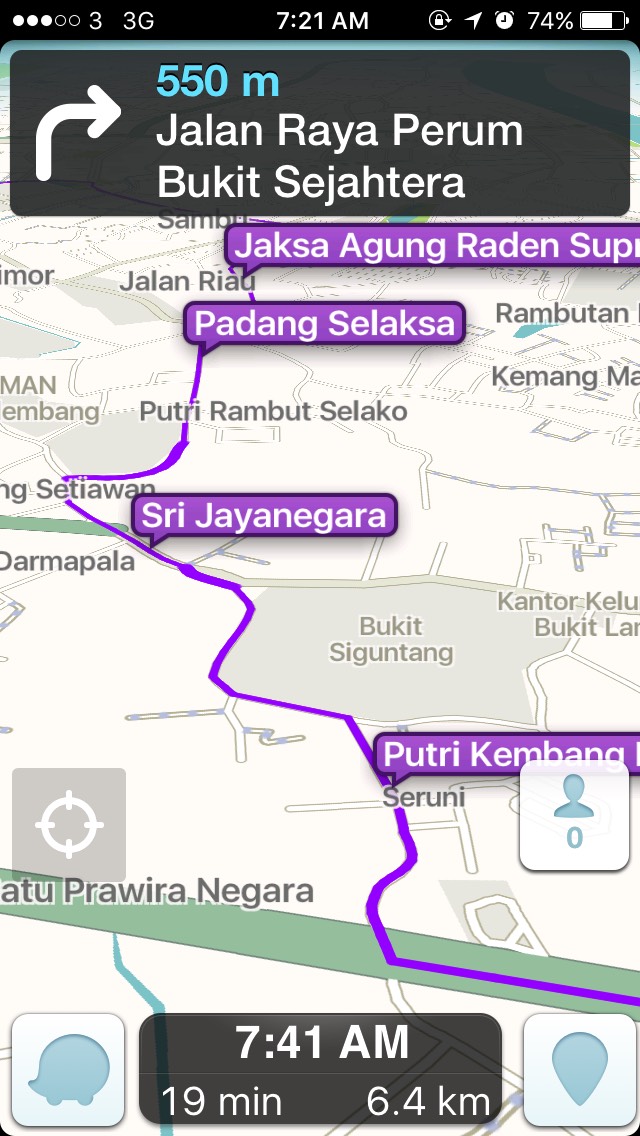Open the Waze main menu
This screenshot has width=640, height=1136.
point(68,1070)
